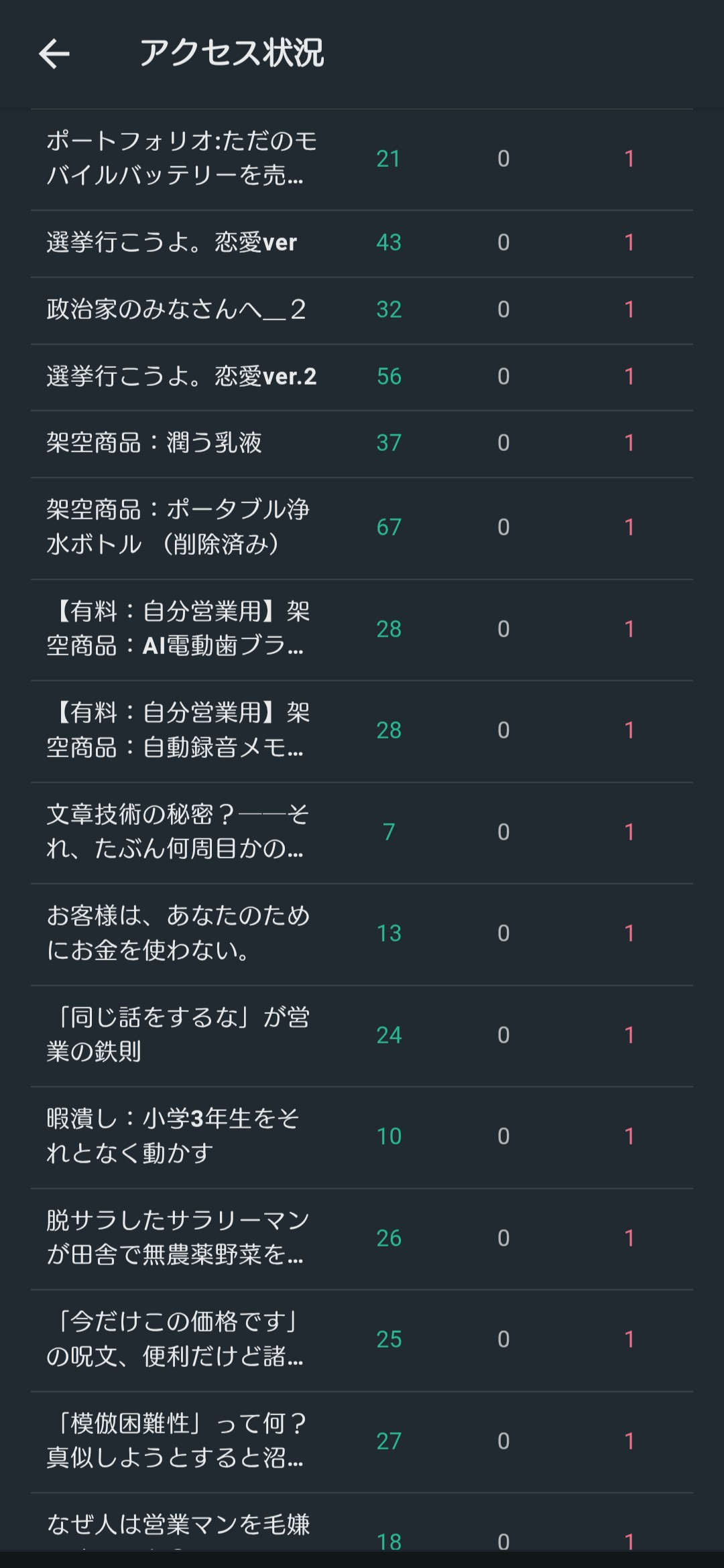Go back from アクセス状況 screen
The image size is (724, 1568).
(x=54, y=54)
